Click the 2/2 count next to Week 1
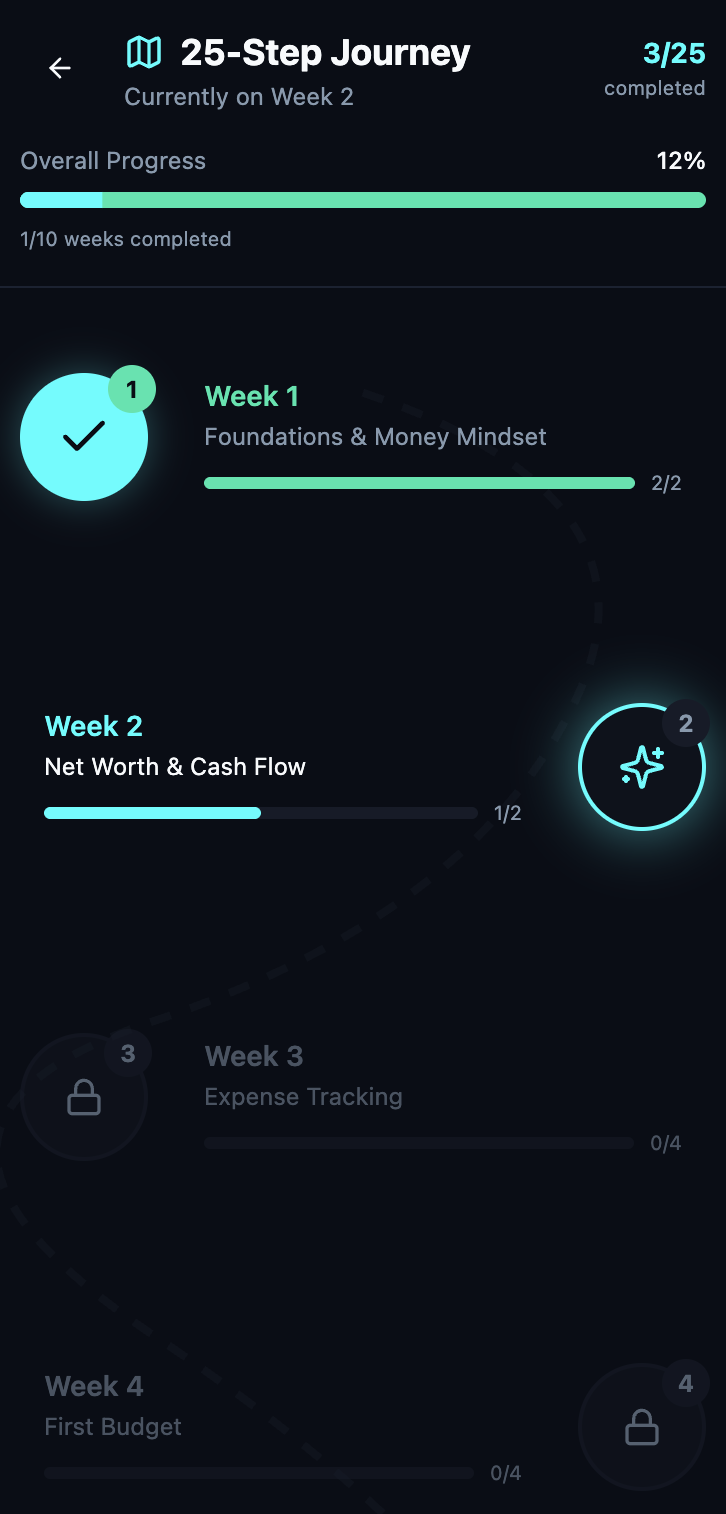The width and height of the screenshot is (726, 1514). 664,482
